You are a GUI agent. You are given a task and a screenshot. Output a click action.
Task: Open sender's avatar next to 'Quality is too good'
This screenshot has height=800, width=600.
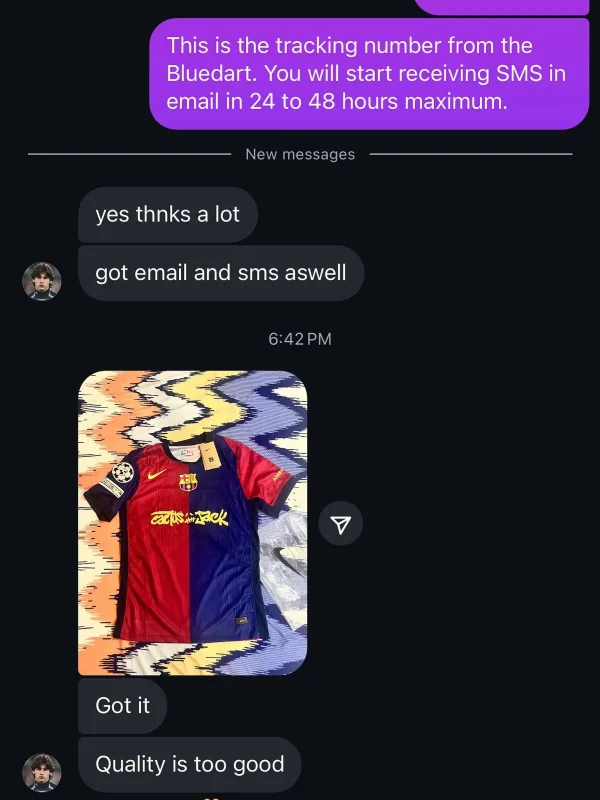point(42,773)
